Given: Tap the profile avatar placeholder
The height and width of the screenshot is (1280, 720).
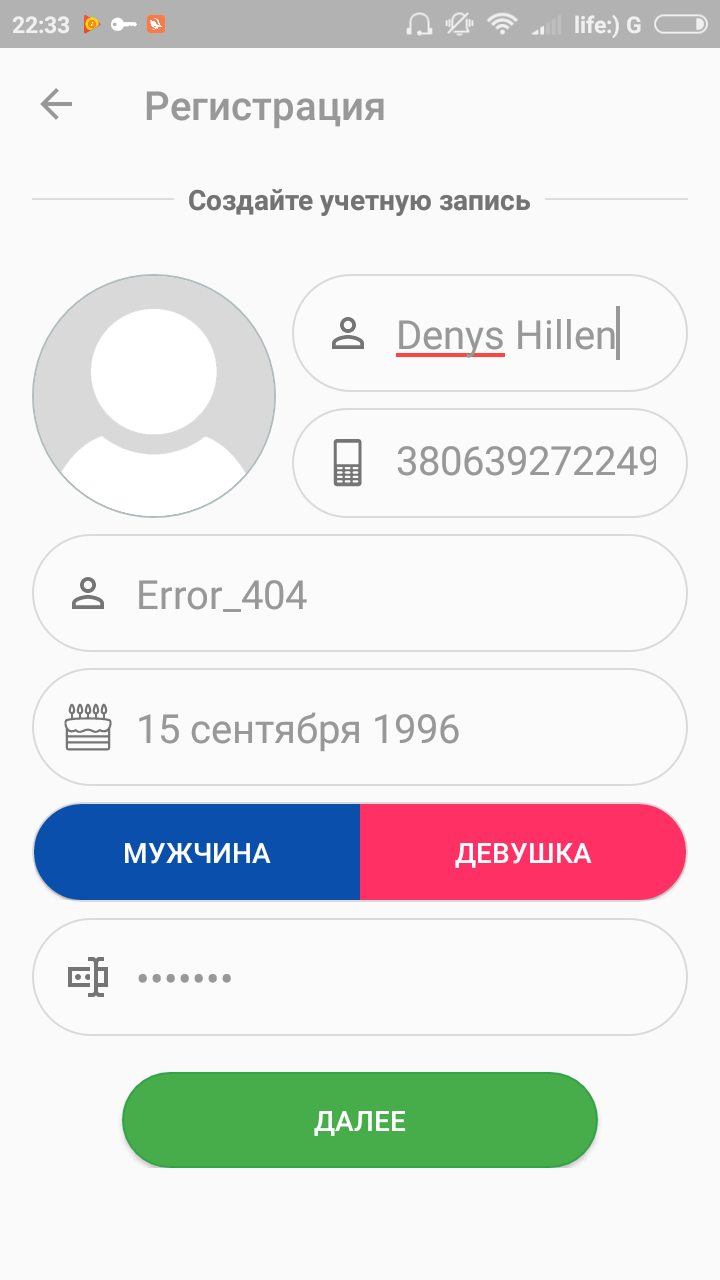Looking at the screenshot, I should coord(154,396).
